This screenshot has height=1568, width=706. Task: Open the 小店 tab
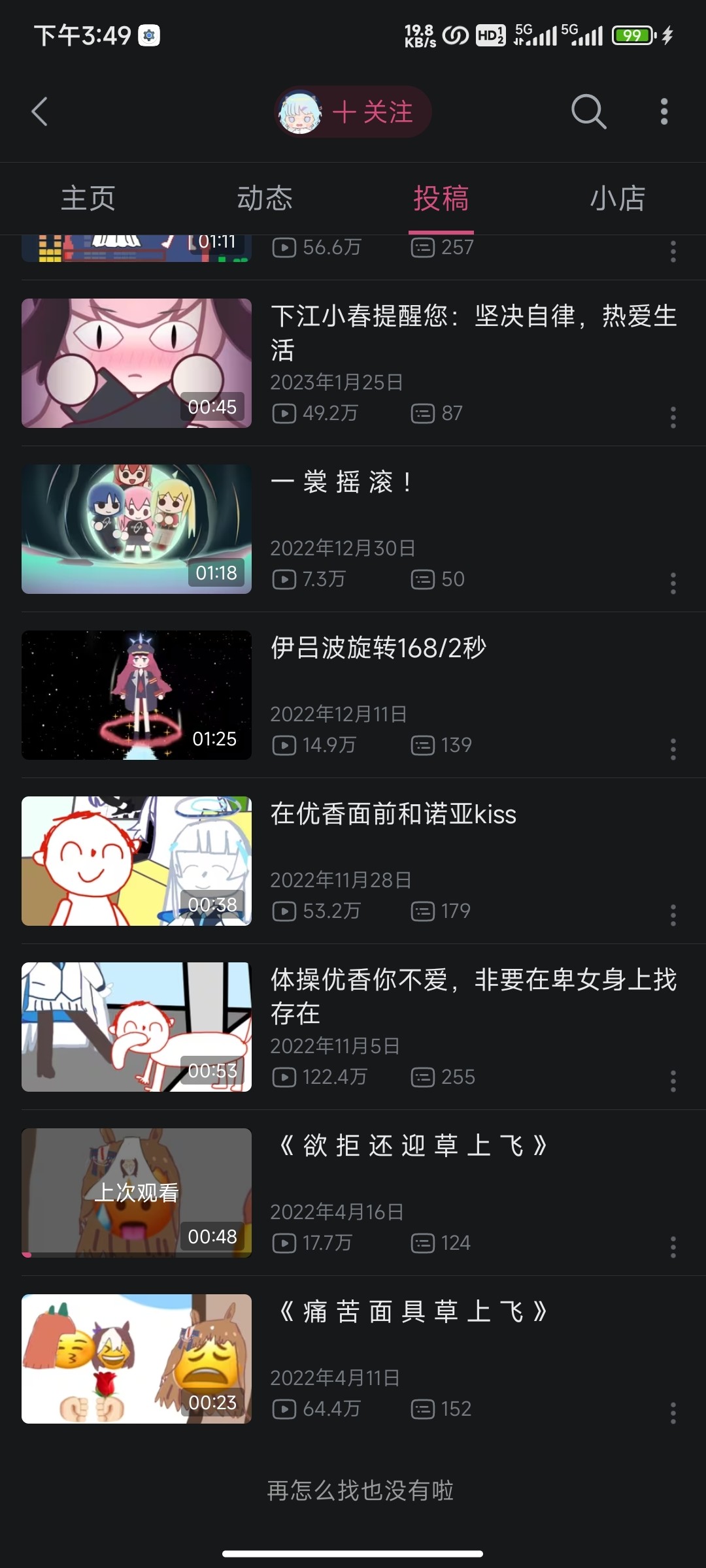coord(618,198)
